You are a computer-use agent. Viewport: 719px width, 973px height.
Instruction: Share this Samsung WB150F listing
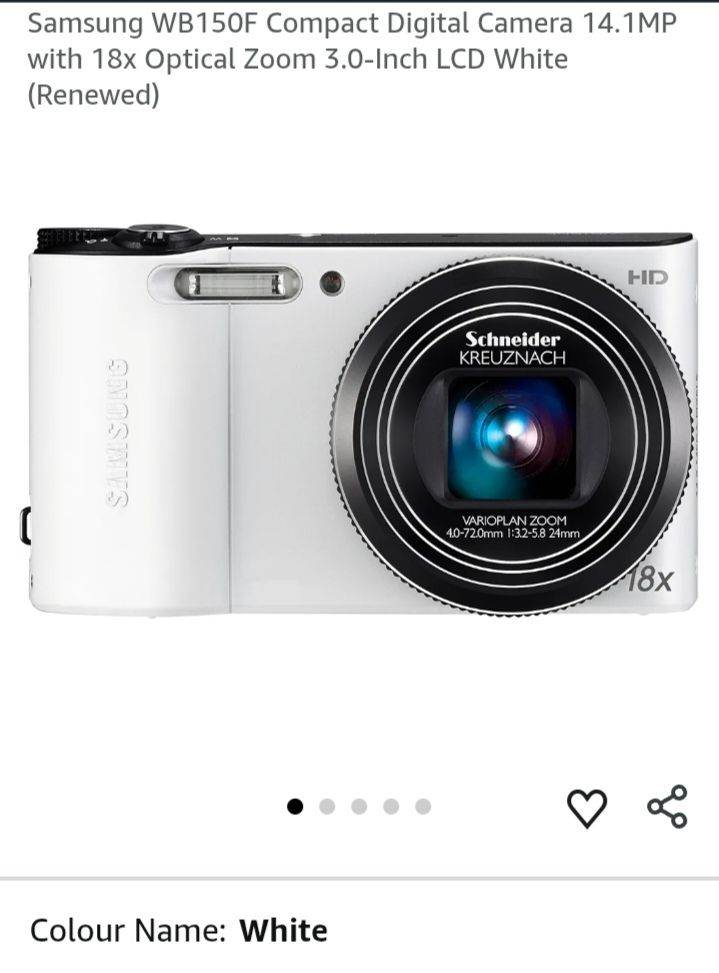click(x=667, y=806)
